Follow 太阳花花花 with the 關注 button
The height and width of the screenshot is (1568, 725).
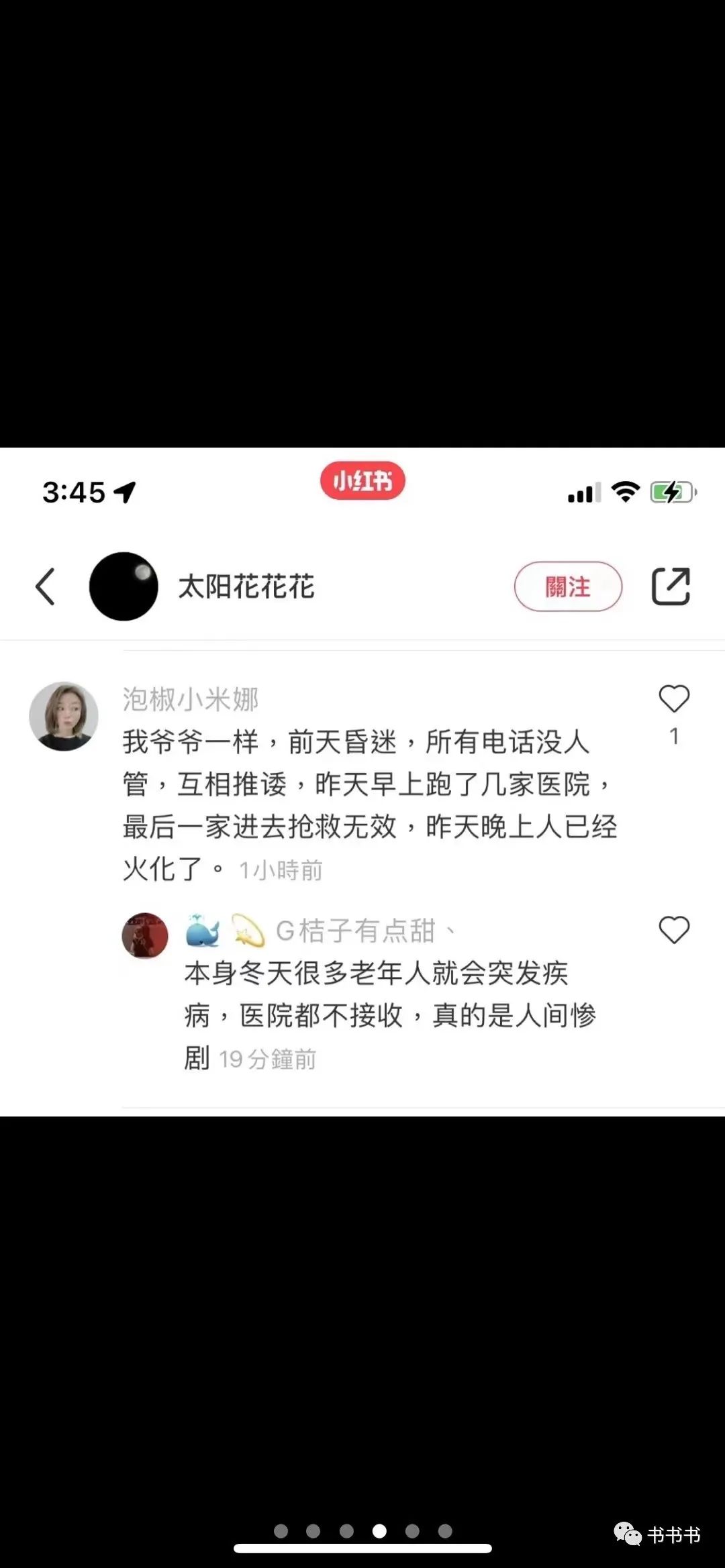click(x=568, y=587)
